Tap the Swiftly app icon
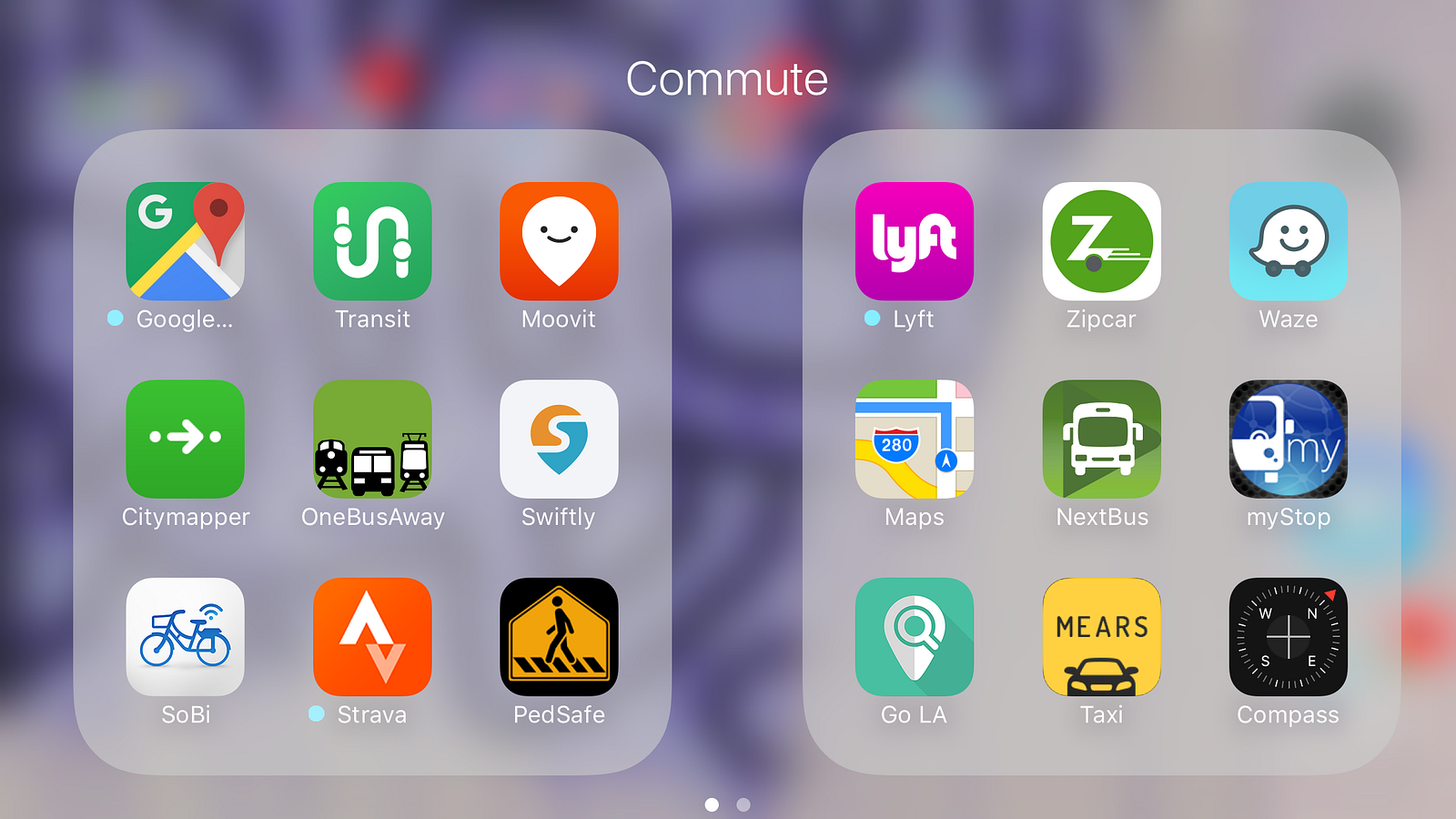 (x=559, y=439)
